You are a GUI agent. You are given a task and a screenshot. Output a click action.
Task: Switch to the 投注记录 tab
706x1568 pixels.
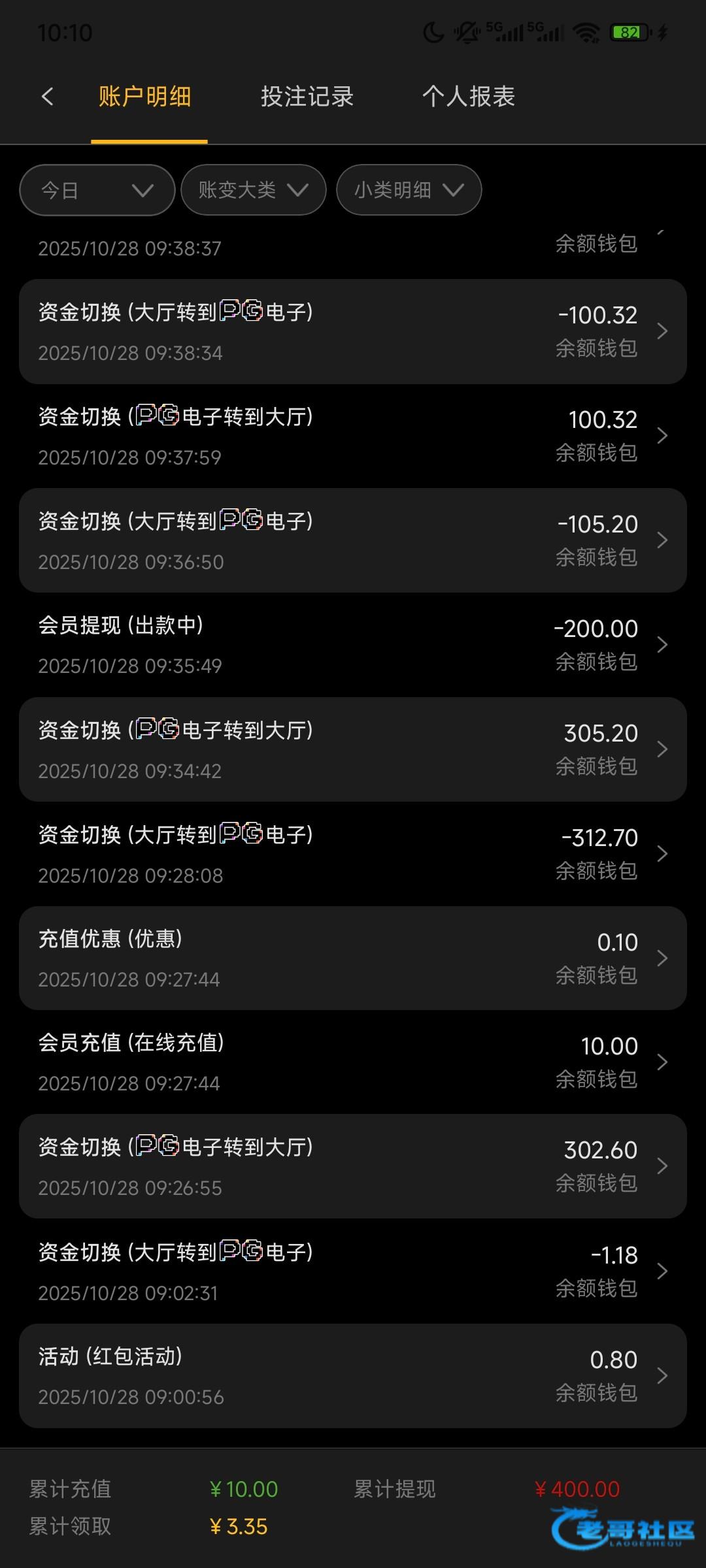[x=307, y=97]
